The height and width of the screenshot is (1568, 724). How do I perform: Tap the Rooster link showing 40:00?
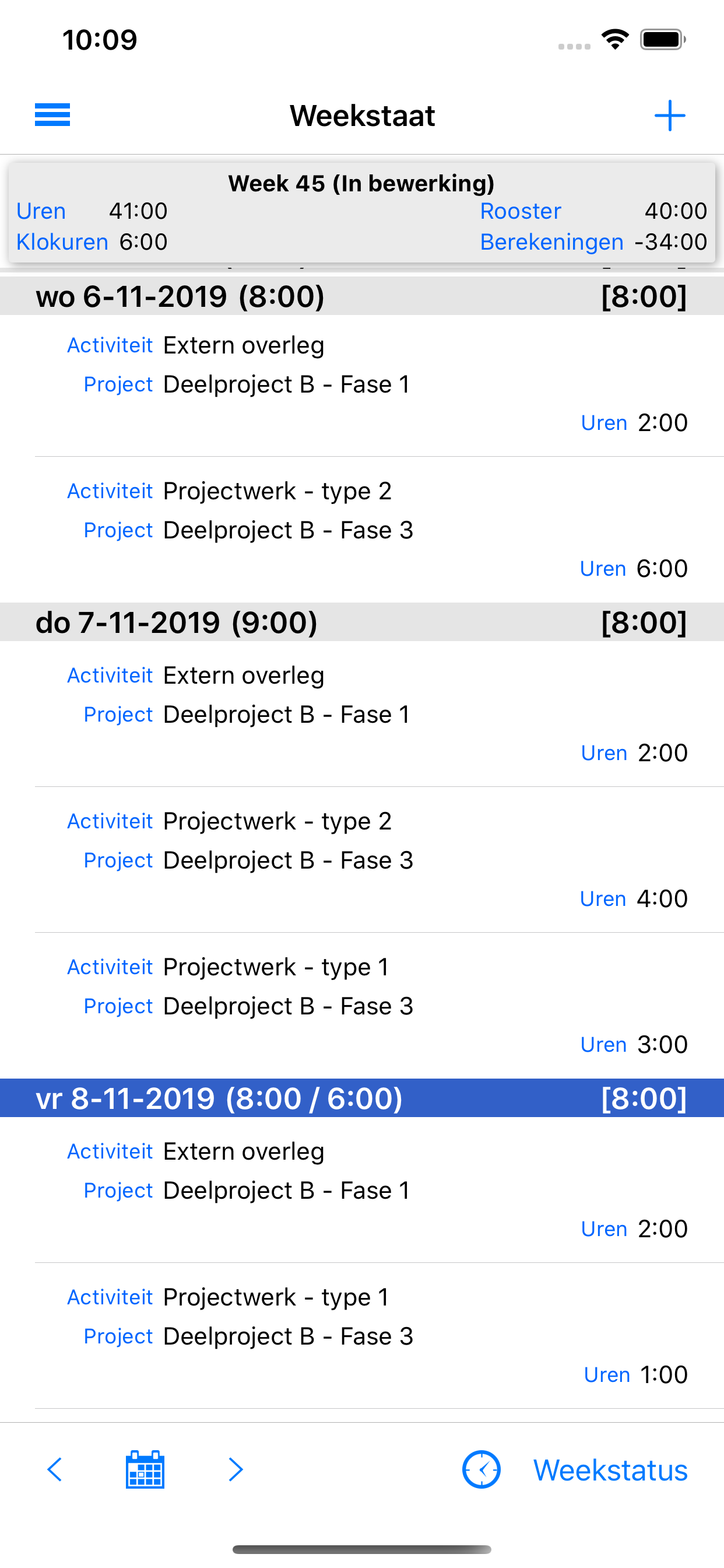click(520, 211)
